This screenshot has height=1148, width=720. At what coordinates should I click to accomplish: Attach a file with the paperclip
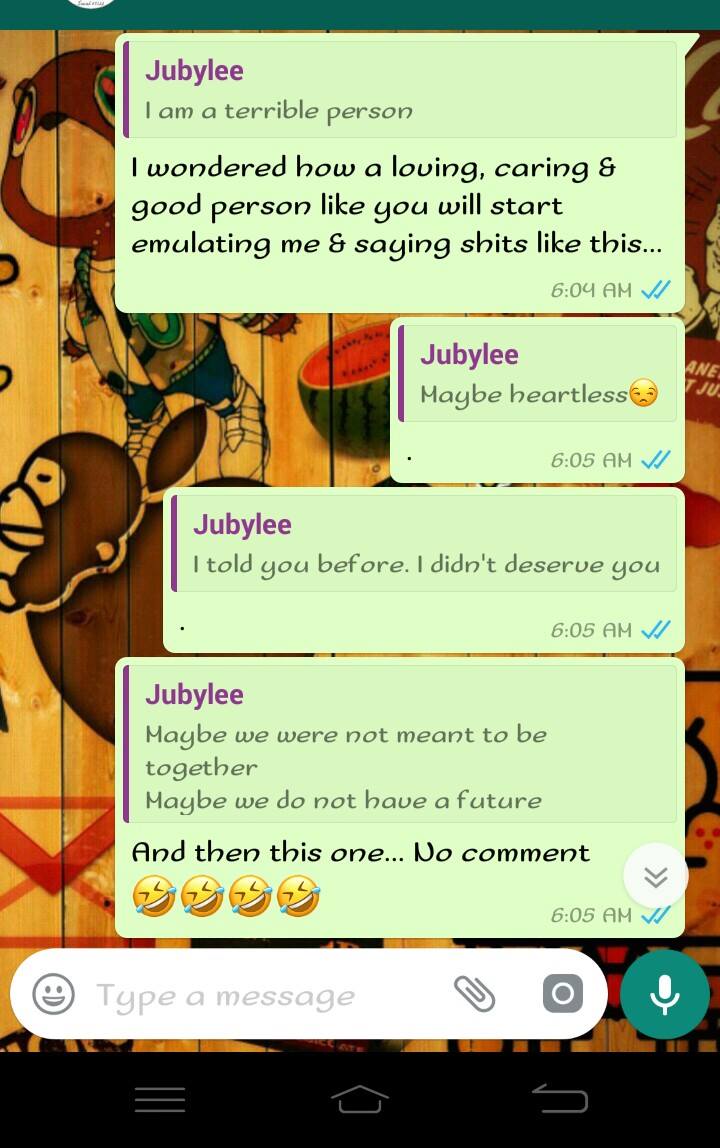(x=474, y=994)
